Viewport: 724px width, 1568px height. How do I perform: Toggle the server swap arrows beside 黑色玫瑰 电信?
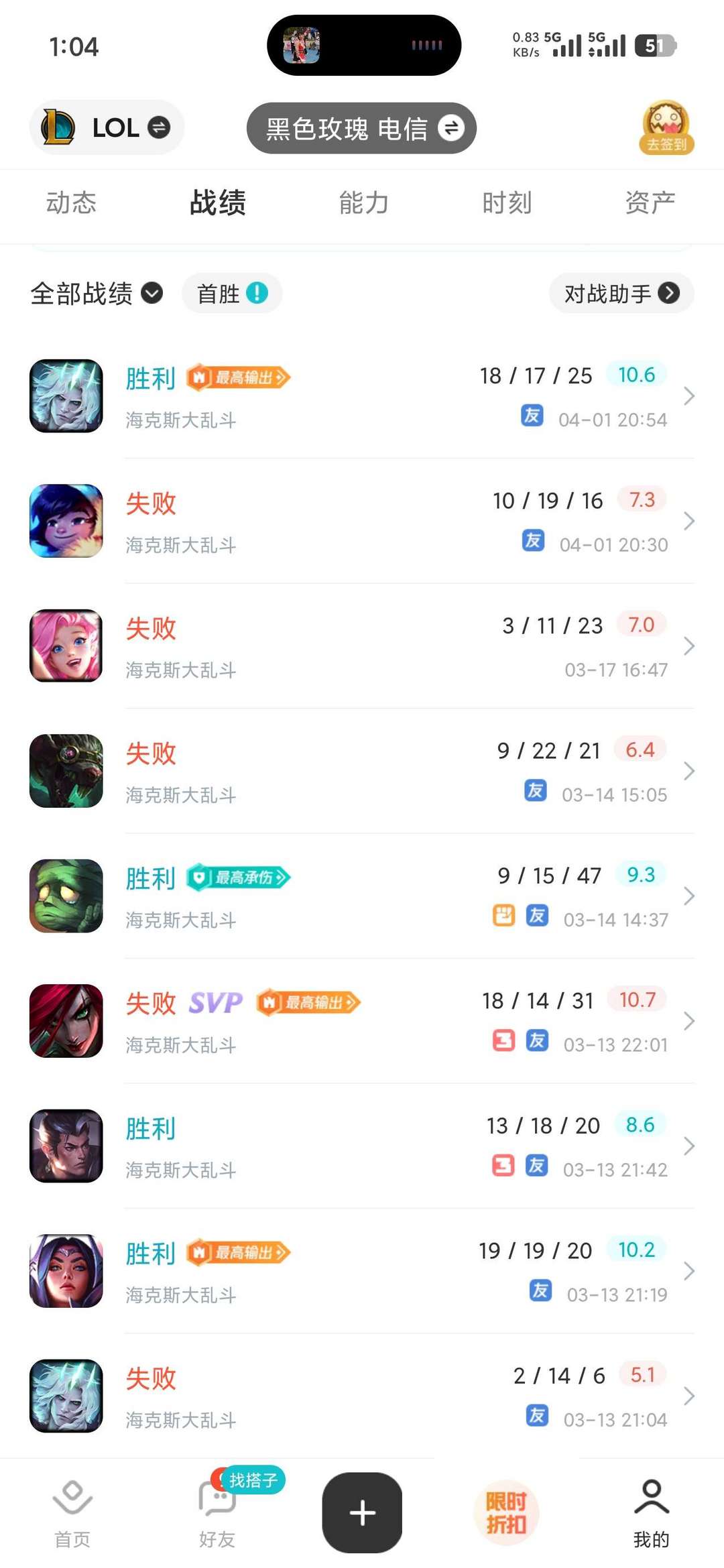coord(452,129)
